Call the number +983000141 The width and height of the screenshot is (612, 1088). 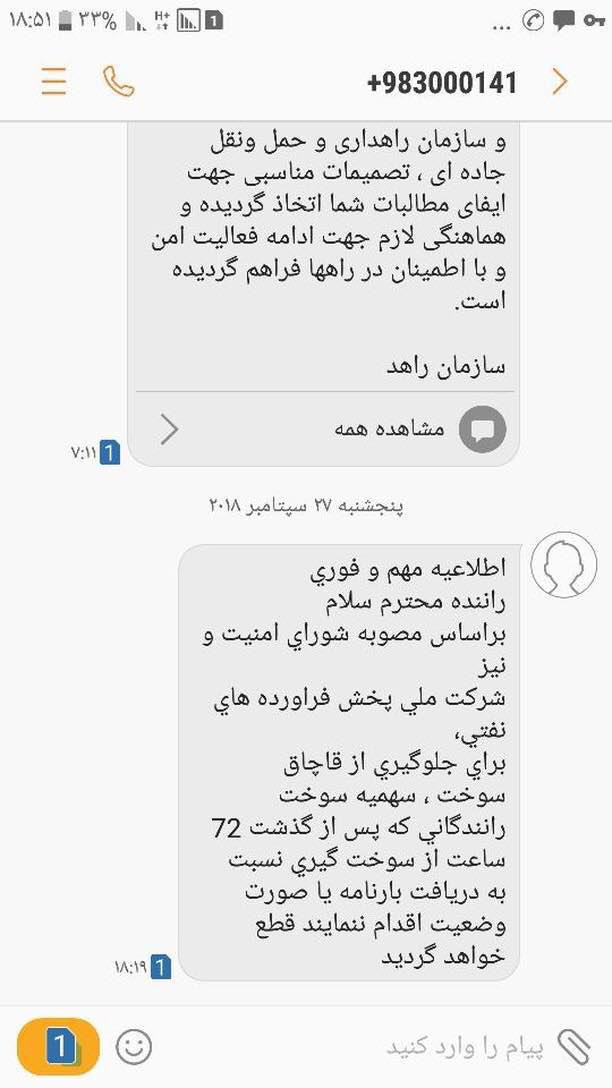(x=118, y=81)
